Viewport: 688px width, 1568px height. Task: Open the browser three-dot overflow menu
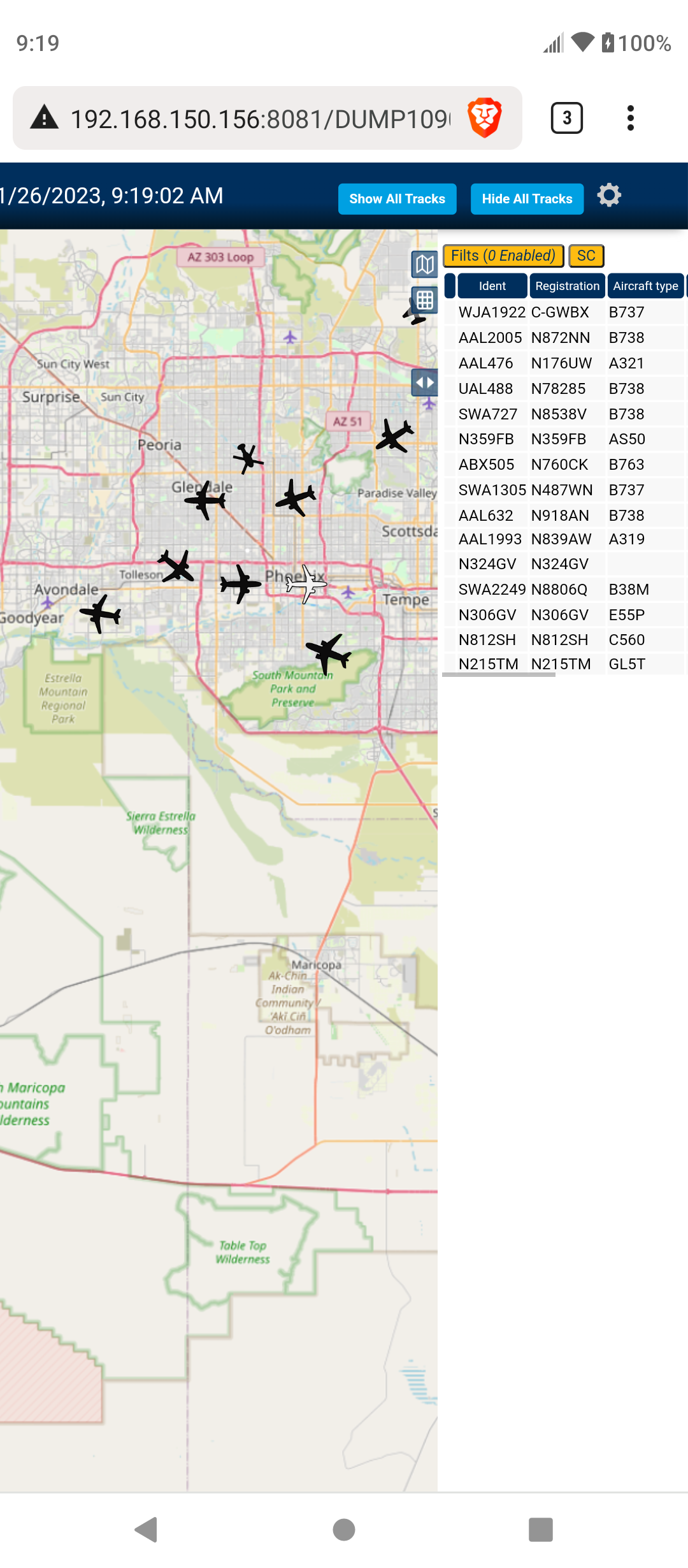pyautogui.click(x=631, y=118)
